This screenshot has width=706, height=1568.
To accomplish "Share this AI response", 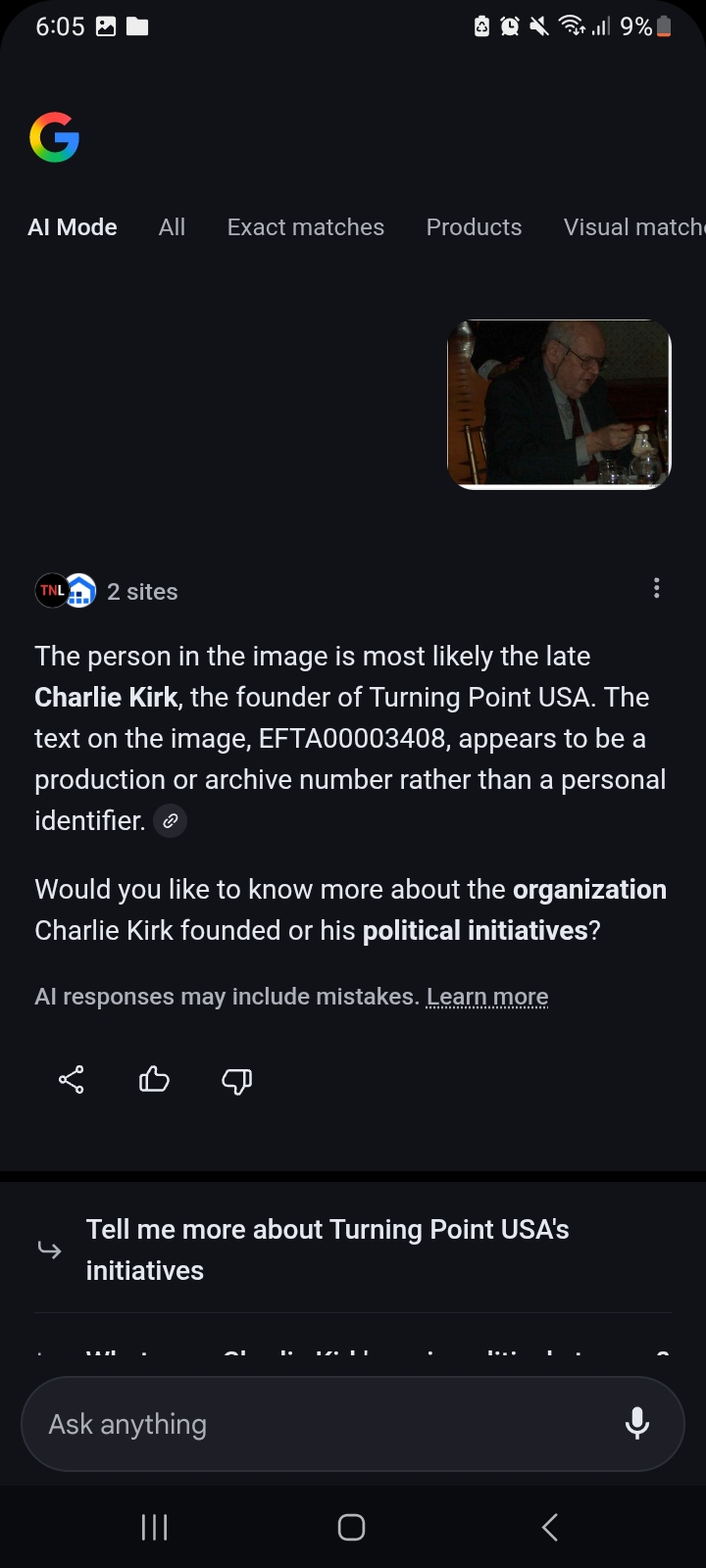I will (72, 1080).
